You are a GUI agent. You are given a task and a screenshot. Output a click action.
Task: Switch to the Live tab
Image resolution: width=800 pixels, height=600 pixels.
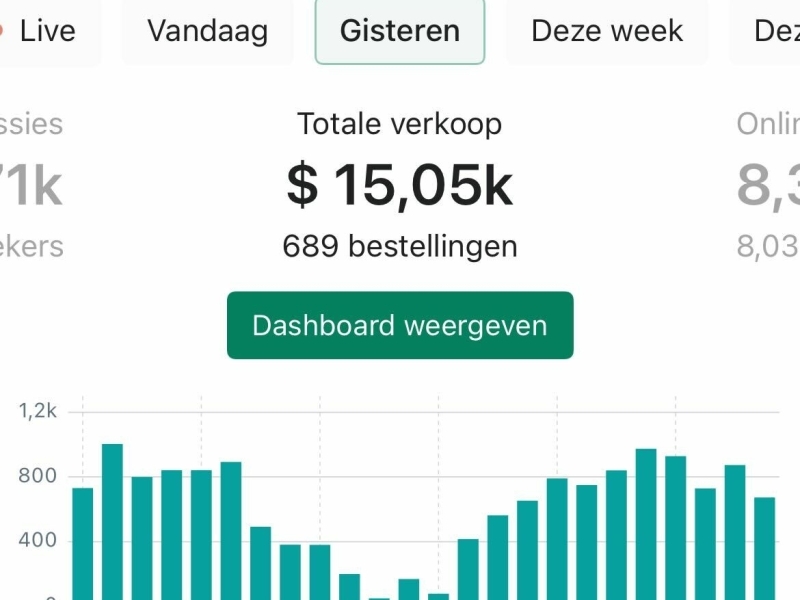(45, 31)
